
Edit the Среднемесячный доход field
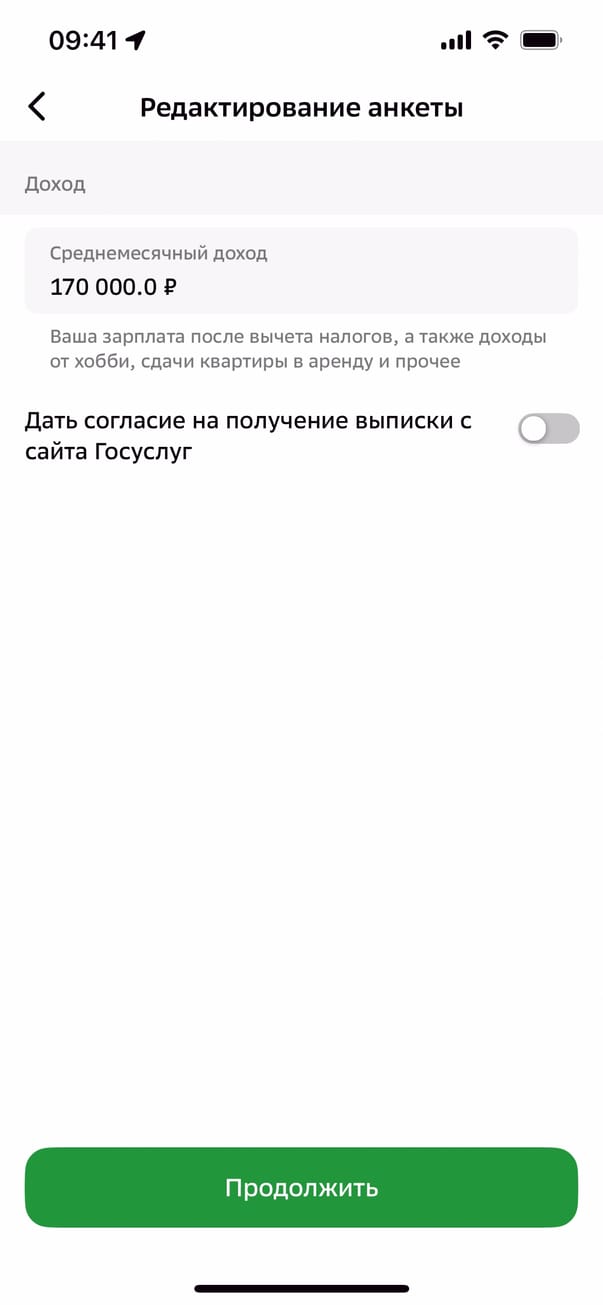300,271
